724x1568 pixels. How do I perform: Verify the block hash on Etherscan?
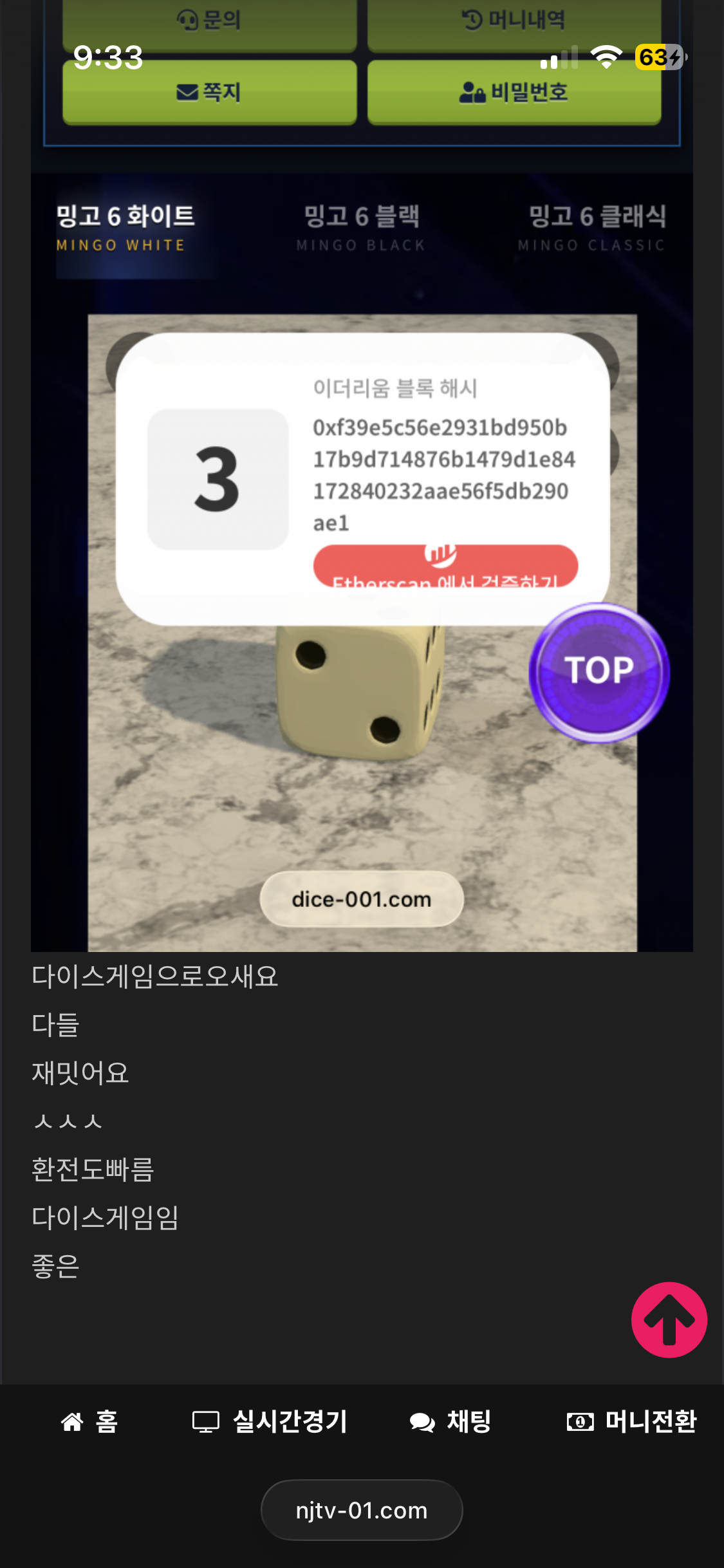coord(445,566)
